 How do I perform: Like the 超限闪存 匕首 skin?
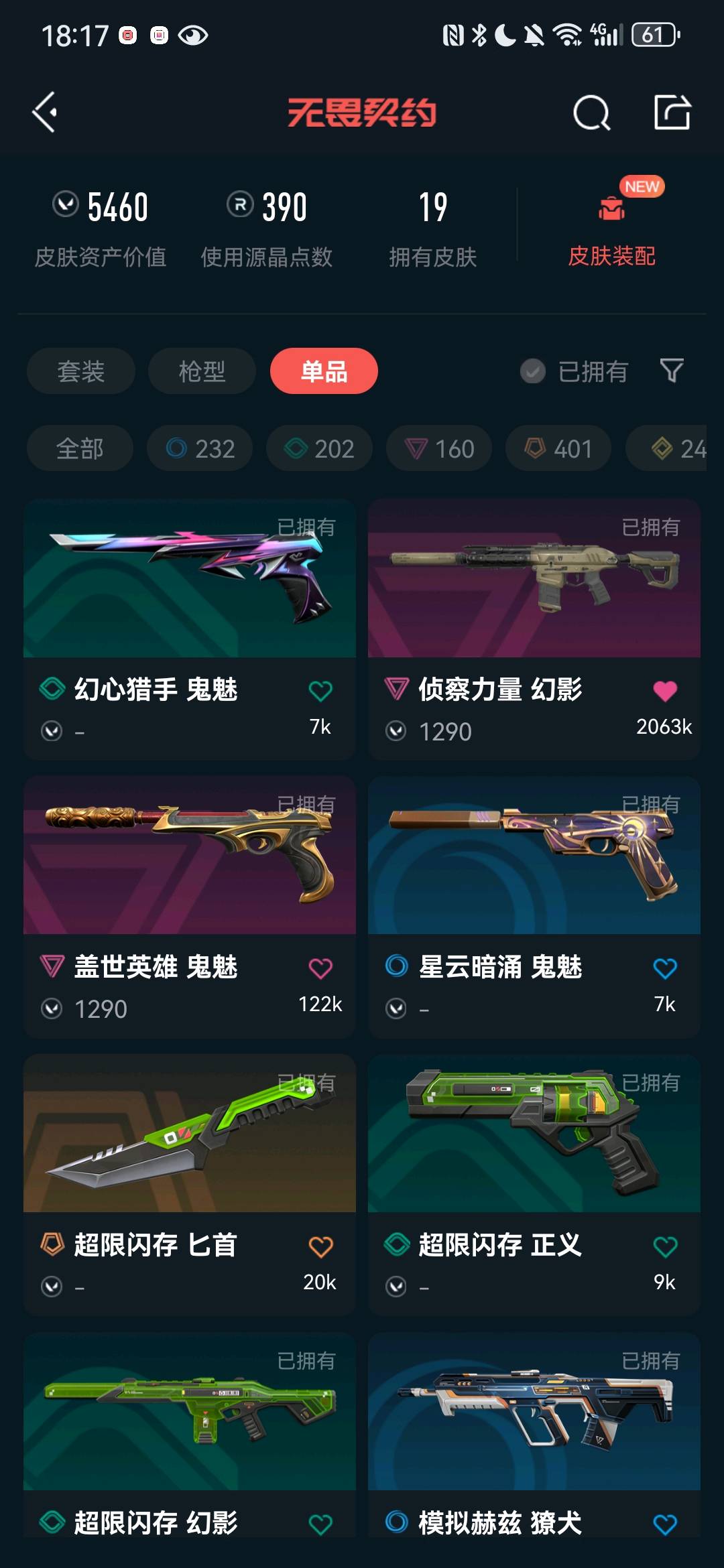click(x=320, y=1246)
